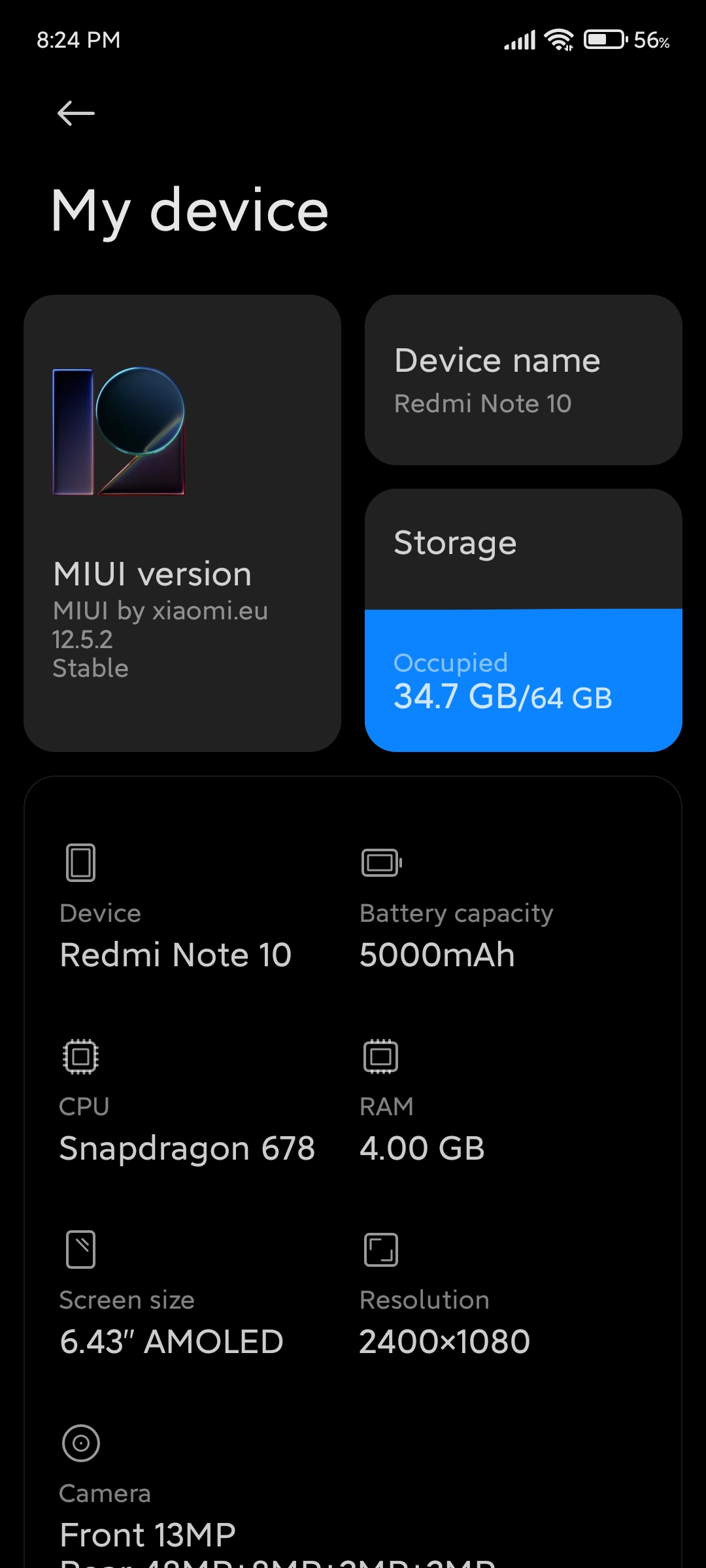Open the Device name card
Viewport: 706px width, 1568px height.
tap(523, 380)
